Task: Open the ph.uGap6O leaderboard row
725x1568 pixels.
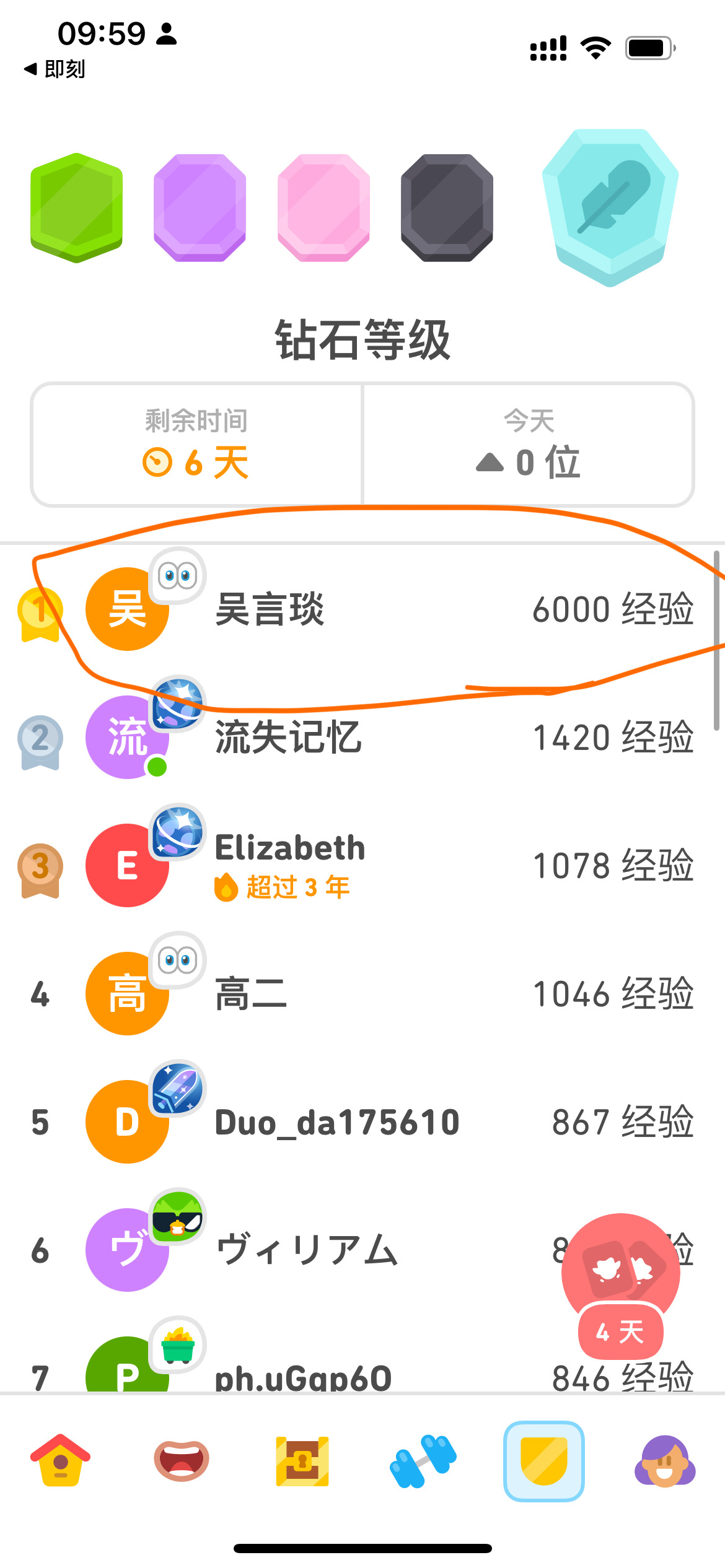Action: click(x=362, y=1361)
